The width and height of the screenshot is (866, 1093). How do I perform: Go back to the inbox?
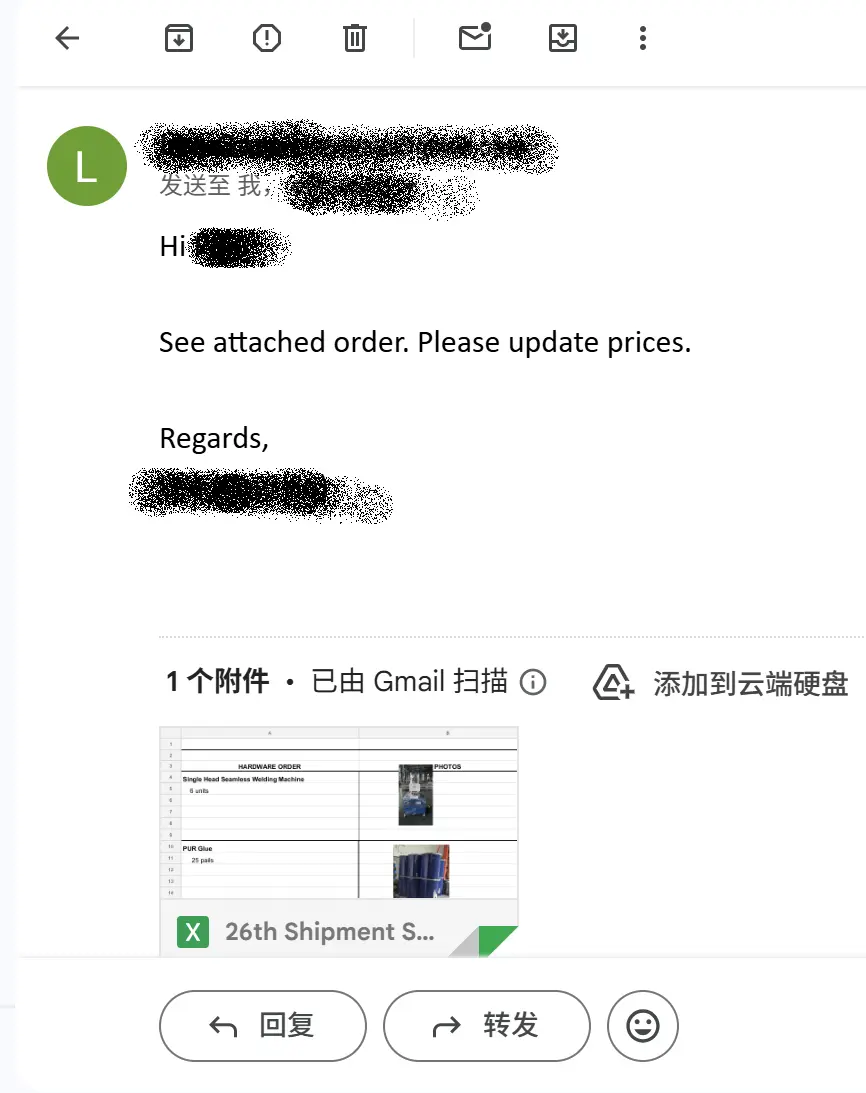(x=67, y=39)
